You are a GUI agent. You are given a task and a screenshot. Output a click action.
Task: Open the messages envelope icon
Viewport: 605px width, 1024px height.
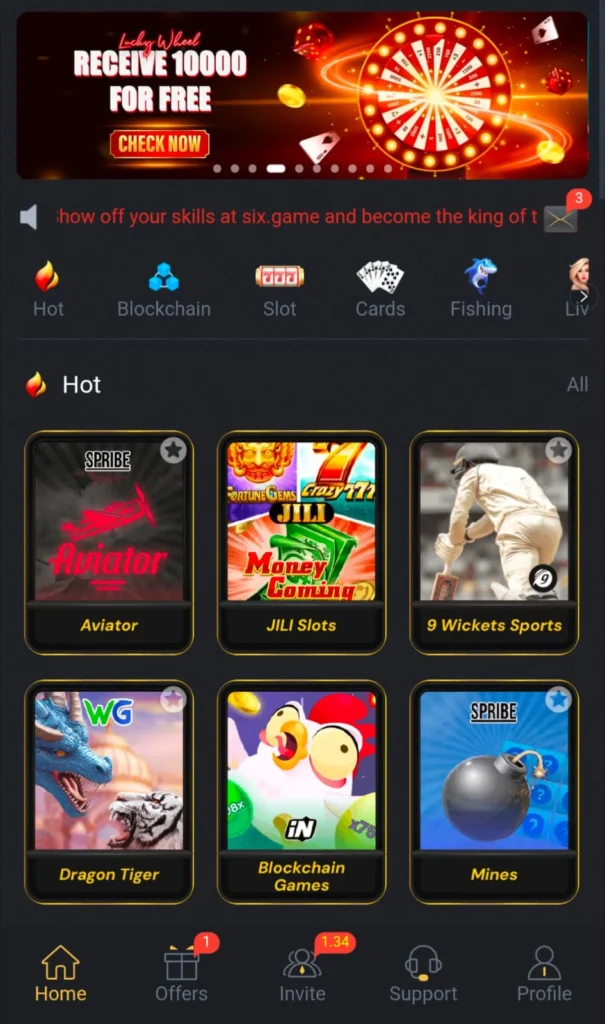[x=560, y=219]
